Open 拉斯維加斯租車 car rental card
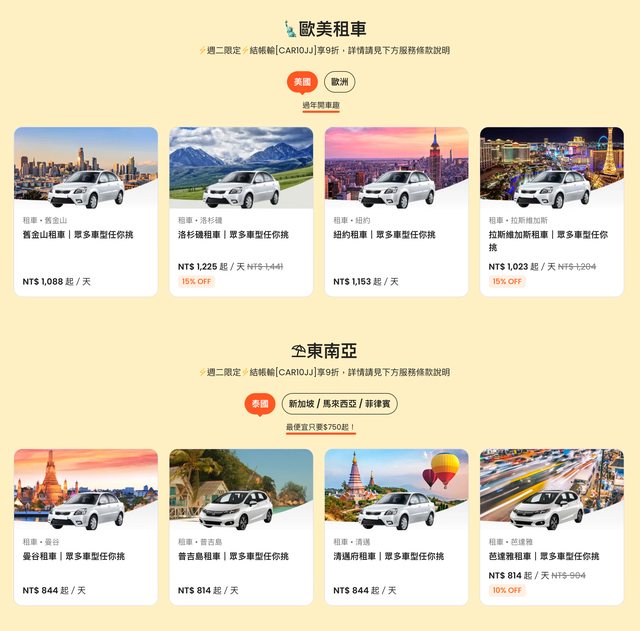Screen dimensions: 640x631 pyautogui.click(x=551, y=212)
